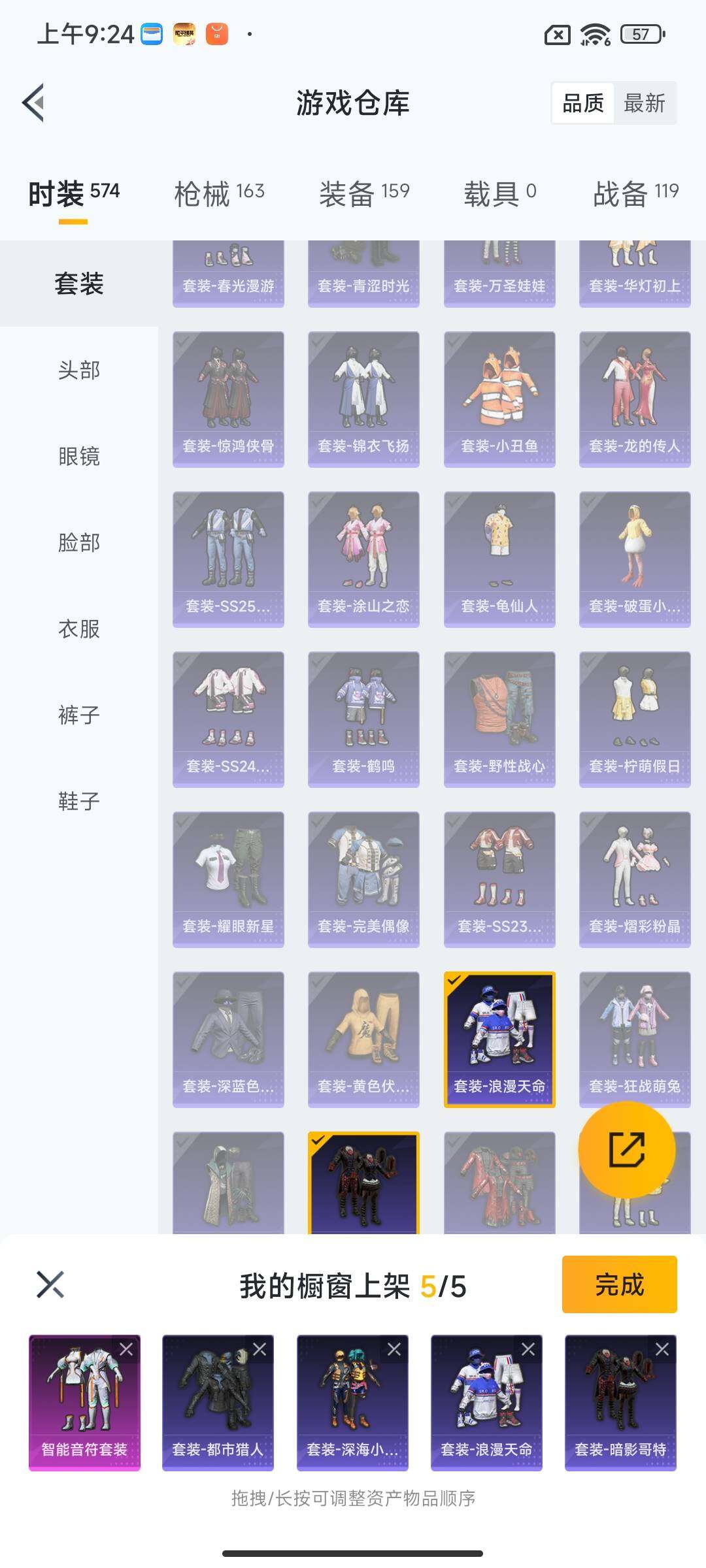The image size is (706, 1568).
Task: Remove 套装-暗影哥特 from showcase
Action: click(662, 1349)
